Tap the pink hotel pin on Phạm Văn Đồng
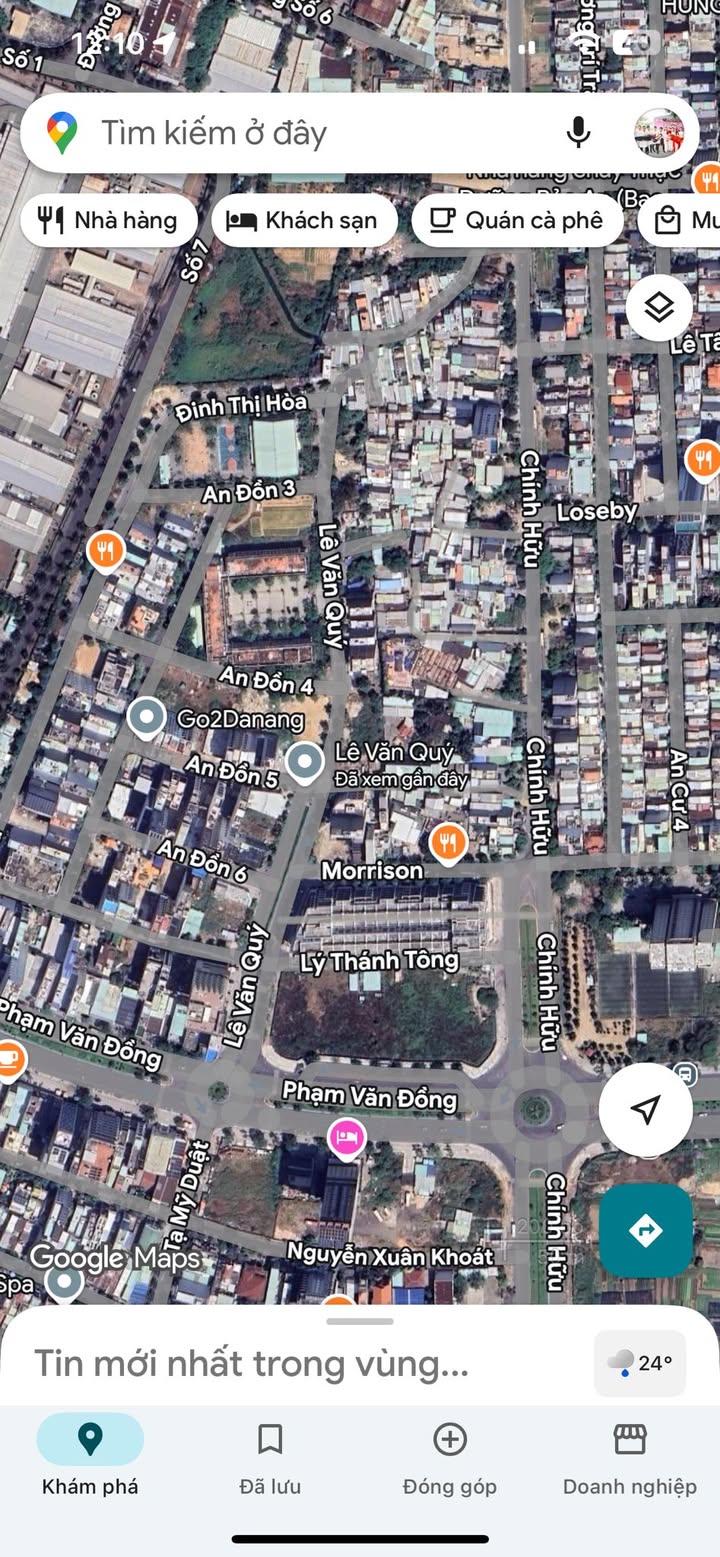720x1557 pixels. pyautogui.click(x=346, y=1138)
